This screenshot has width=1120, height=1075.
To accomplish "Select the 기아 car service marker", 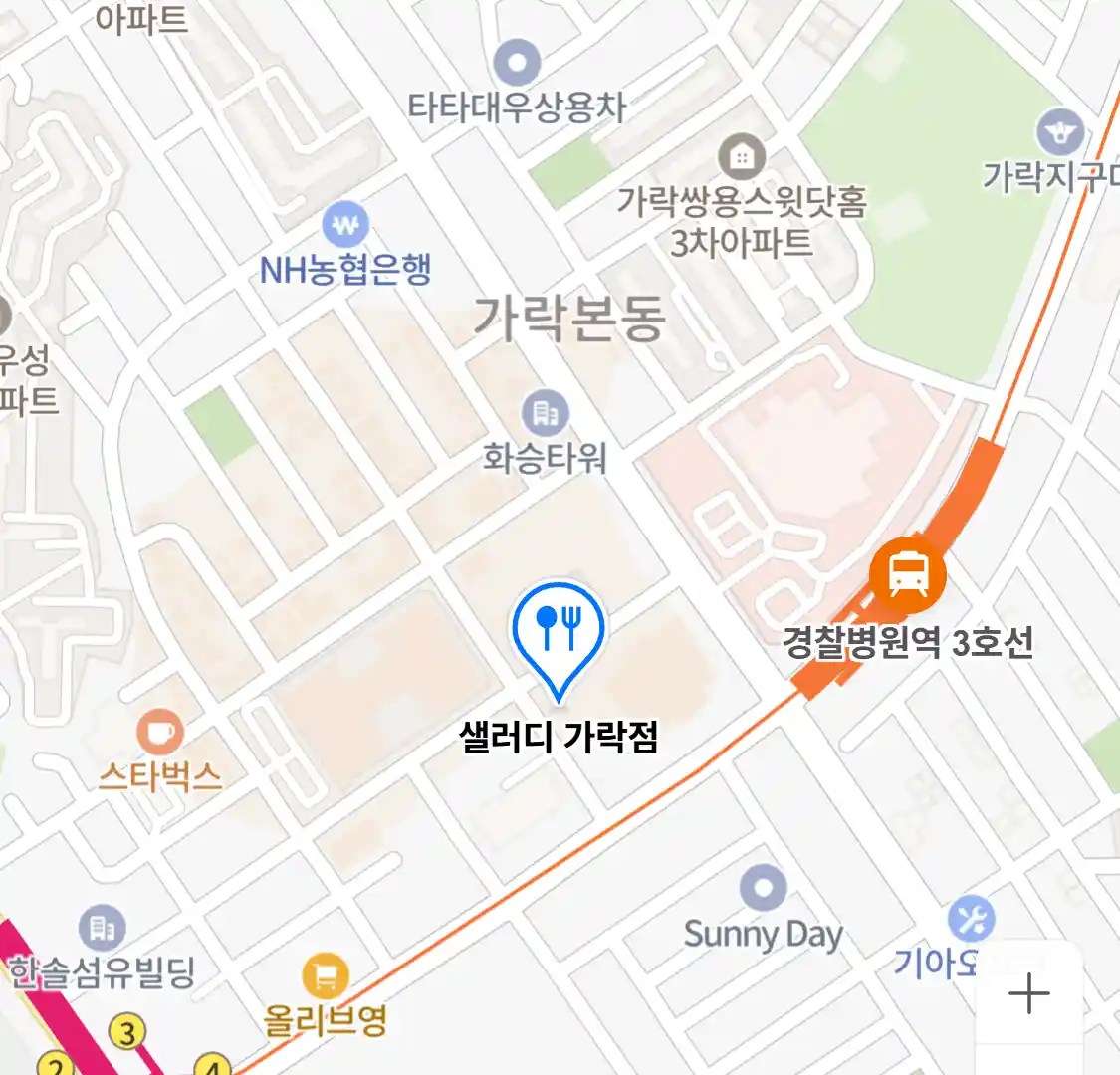I will (x=971, y=920).
